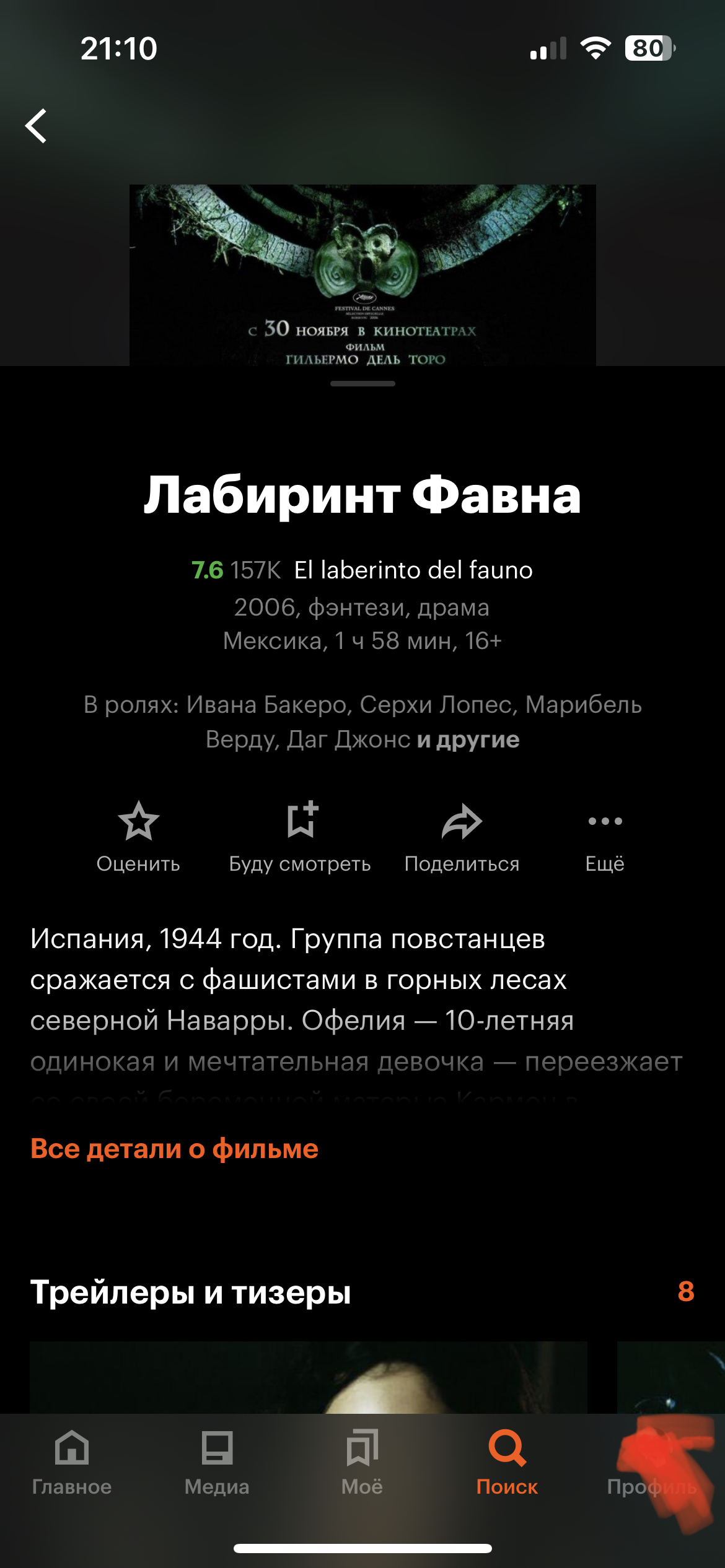Switch to the Профиль tab
Image resolution: width=725 pixels, height=1568 pixels.
pos(652,1463)
